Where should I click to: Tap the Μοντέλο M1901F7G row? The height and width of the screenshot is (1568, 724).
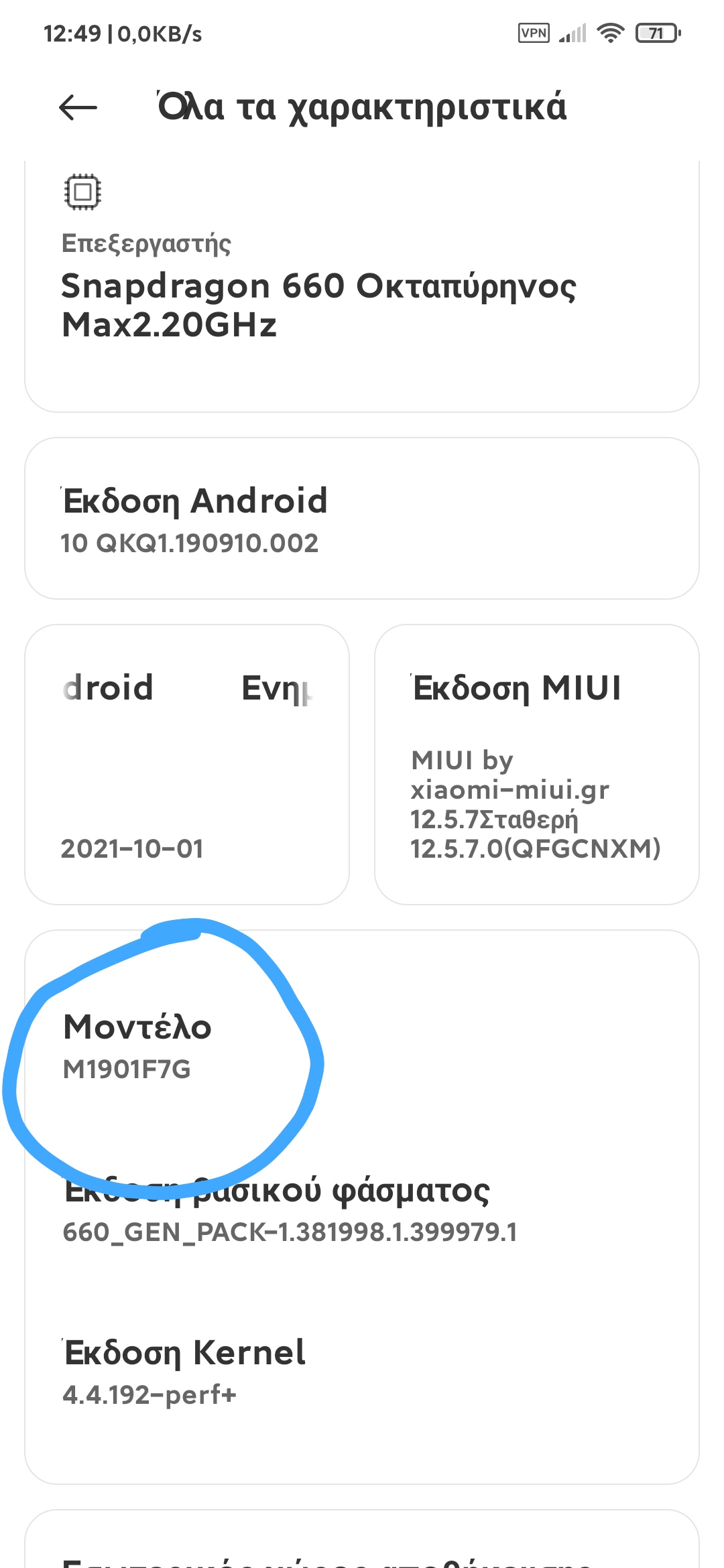(362, 1045)
